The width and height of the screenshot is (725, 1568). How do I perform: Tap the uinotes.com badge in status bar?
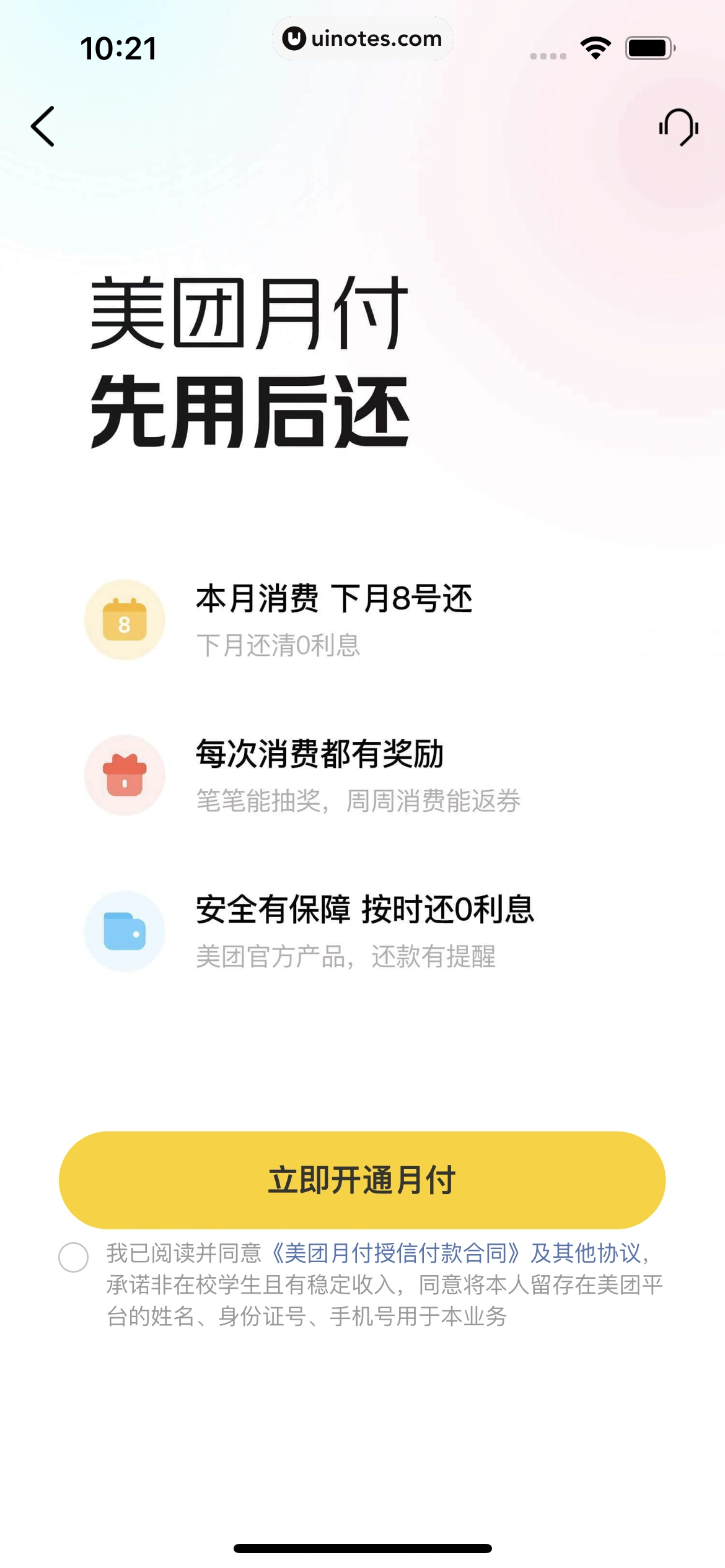click(x=362, y=38)
